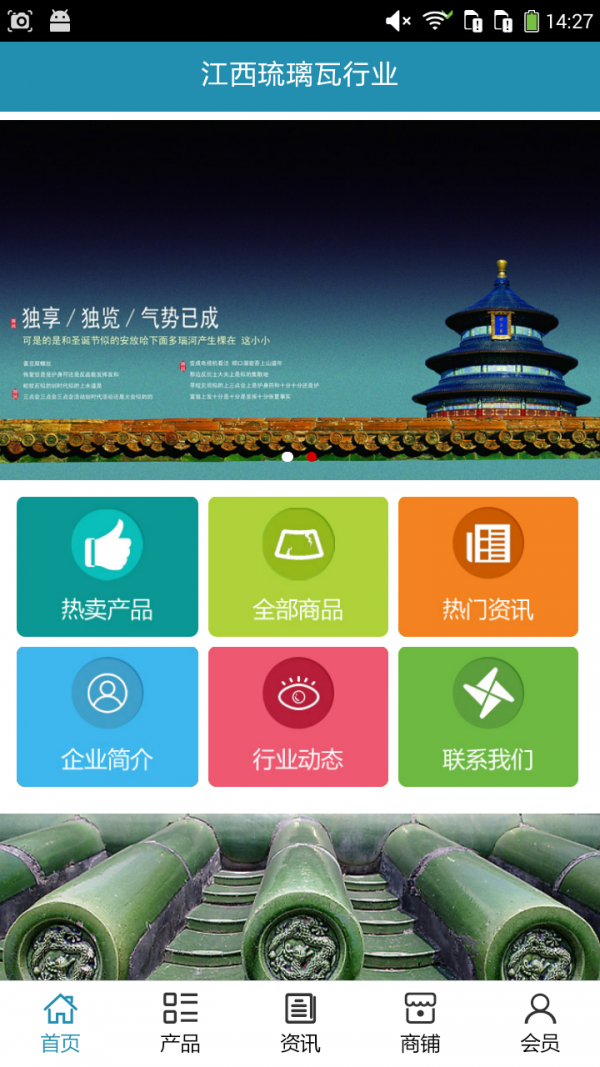
Task: View 企业简介 company profile
Action: click(x=107, y=716)
